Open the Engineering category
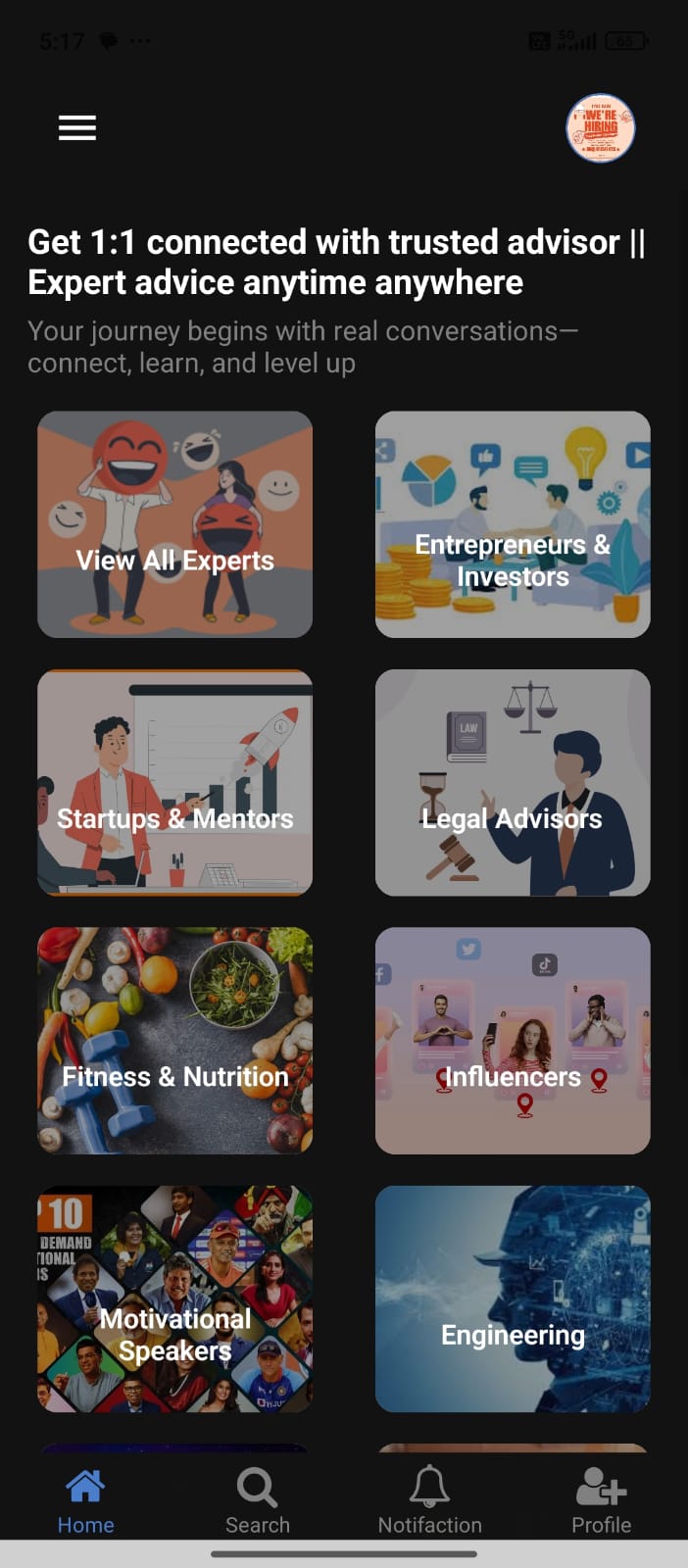Viewport: 688px width, 1568px height. [x=513, y=1298]
